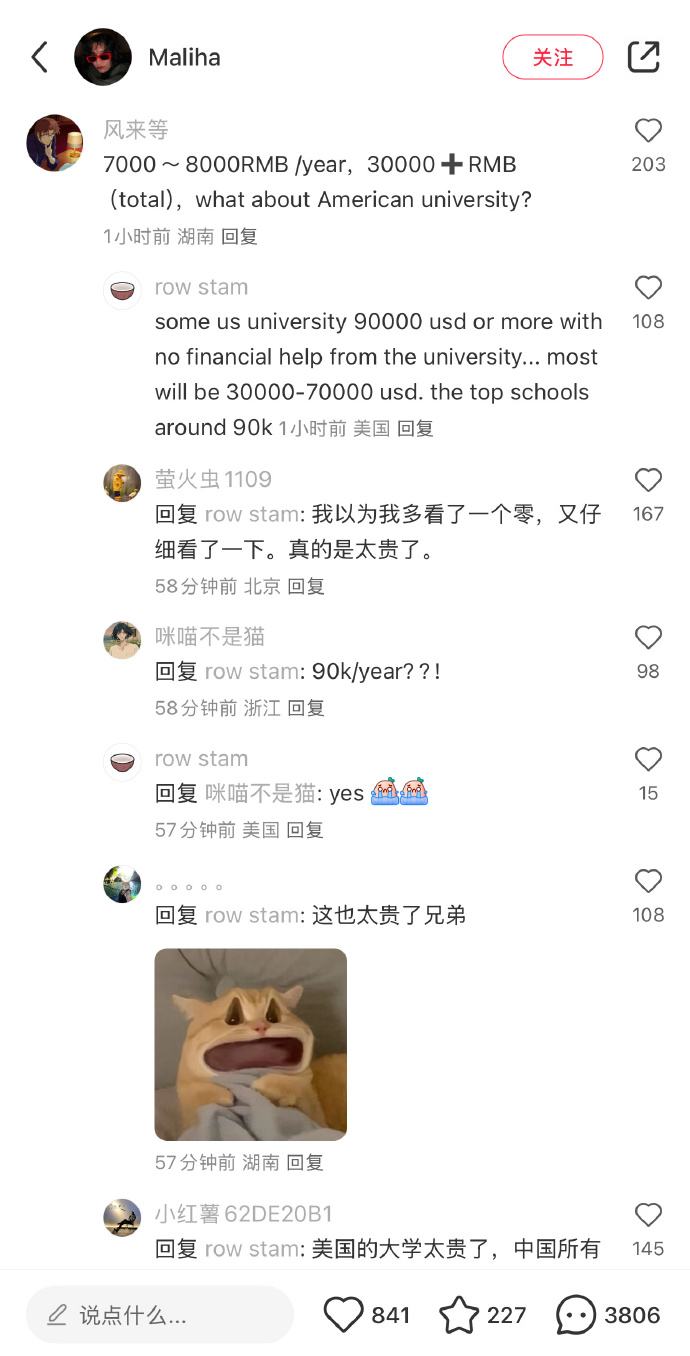The image size is (690, 1356).
Task: Like the post with the bottom heart
Action: (x=344, y=1315)
